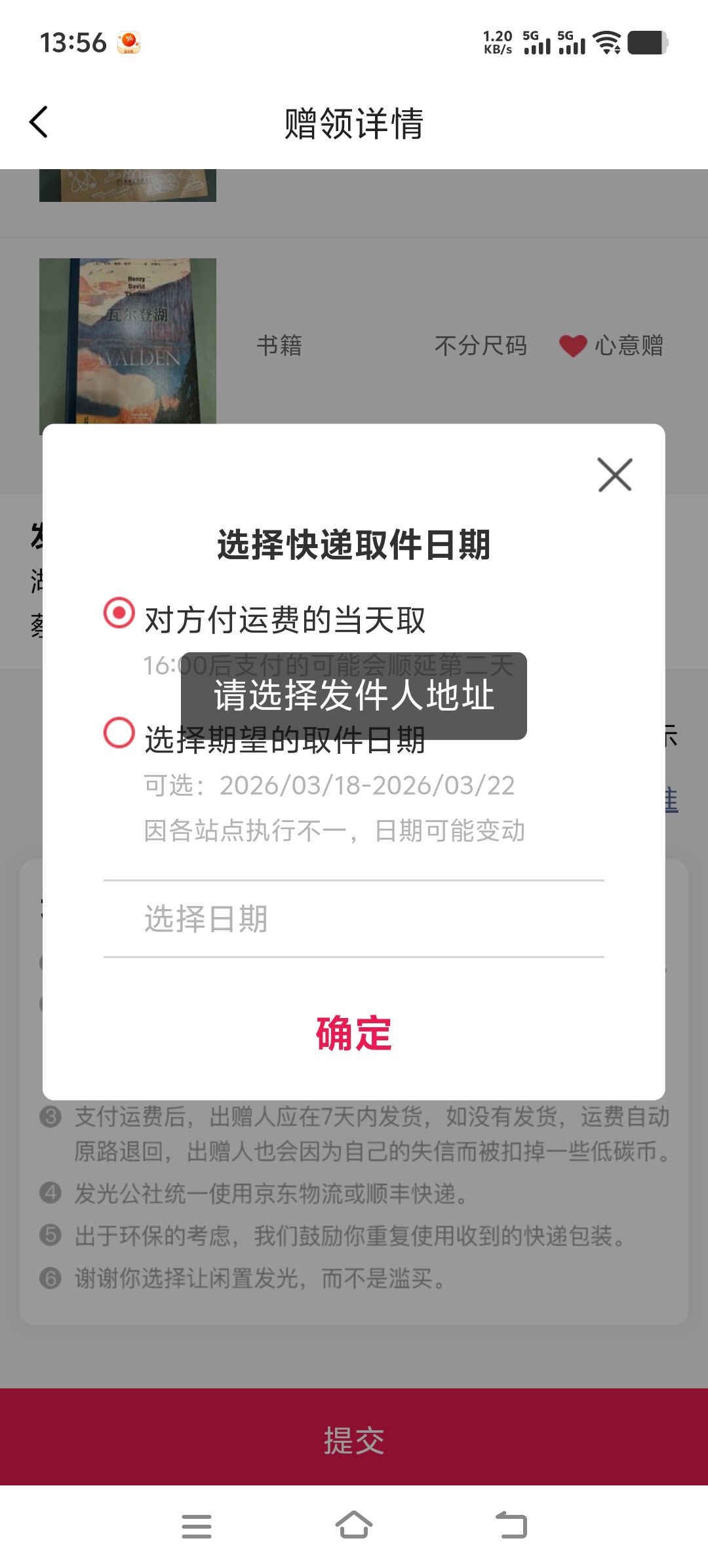Select 对方付运费的当天取 option
The height and width of the screenshot is (1568, 708).
click(119, 614)
